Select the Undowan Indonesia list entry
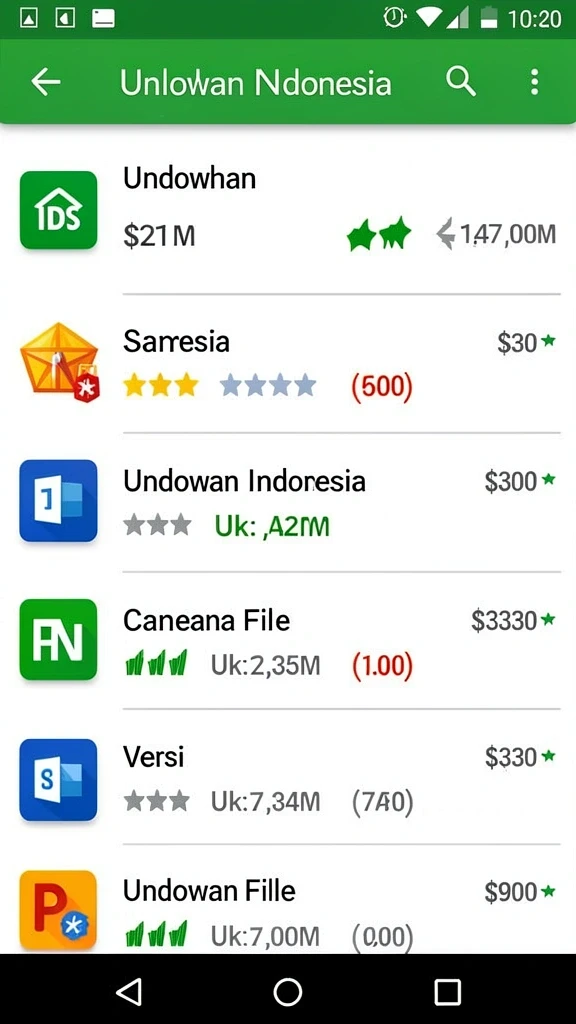The width and height of the screenshot is (576, 1024). coord(288,502)
